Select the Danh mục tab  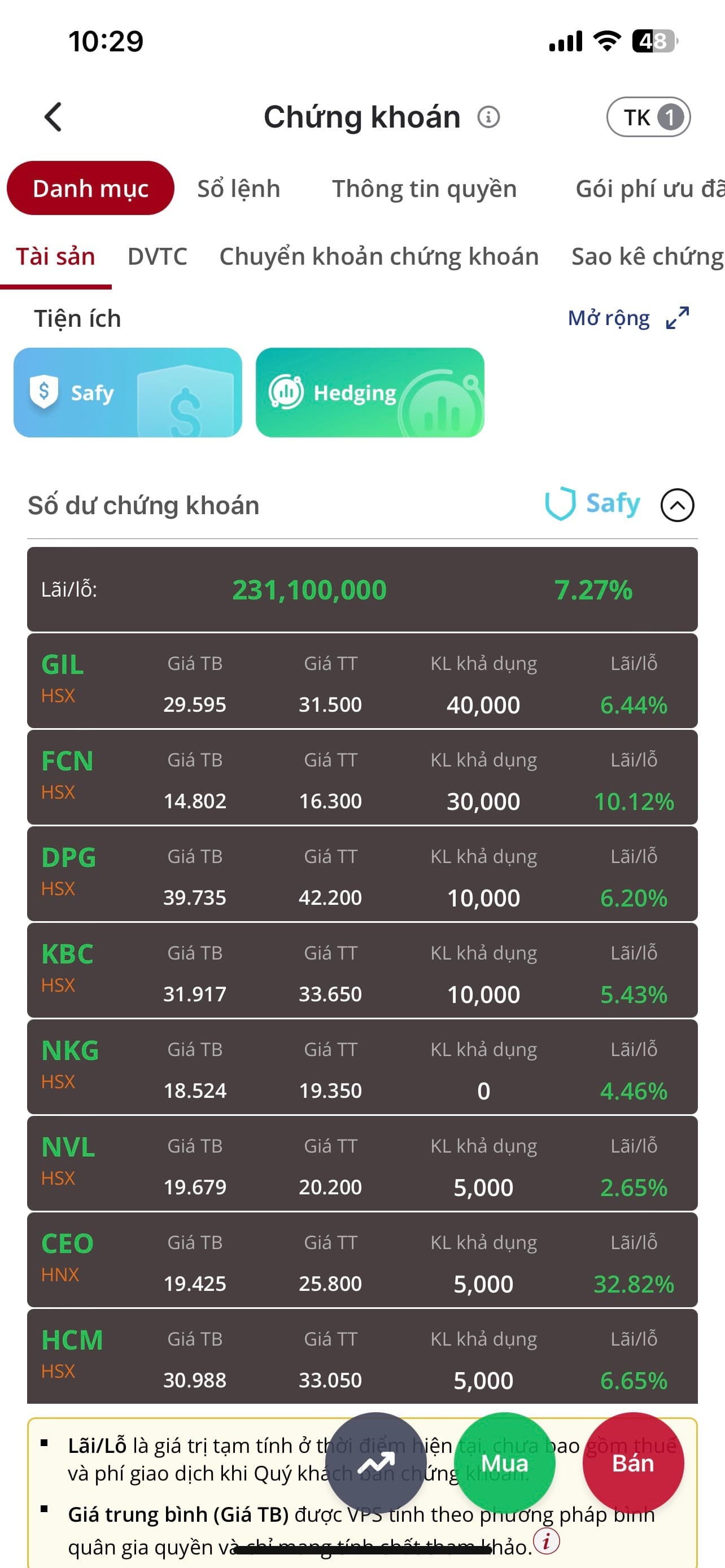pyautogui.click(x=91, y=189)
